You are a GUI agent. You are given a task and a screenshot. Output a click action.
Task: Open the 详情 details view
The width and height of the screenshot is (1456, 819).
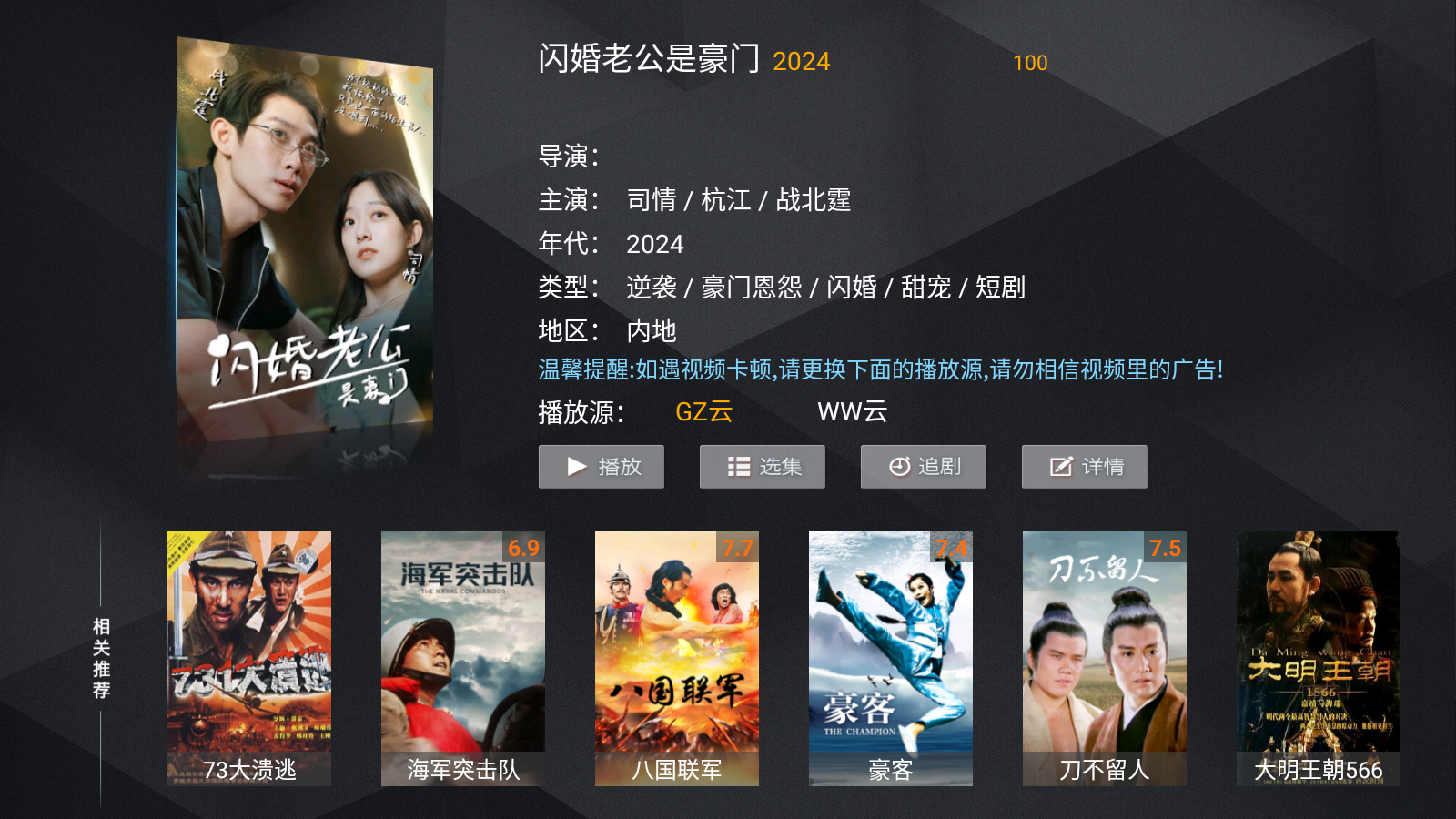pos(1084,467)
